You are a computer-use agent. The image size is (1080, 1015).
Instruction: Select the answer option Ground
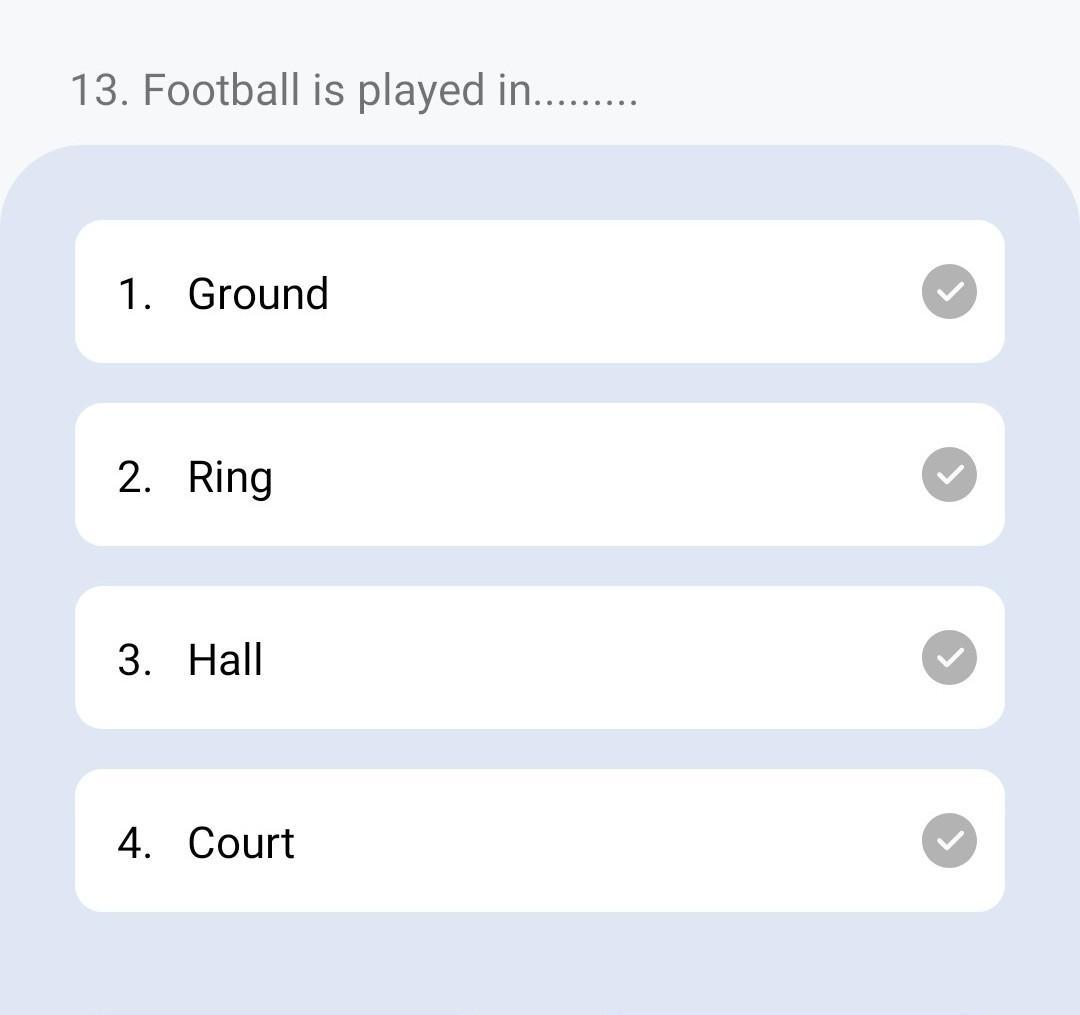pos(539,292)
